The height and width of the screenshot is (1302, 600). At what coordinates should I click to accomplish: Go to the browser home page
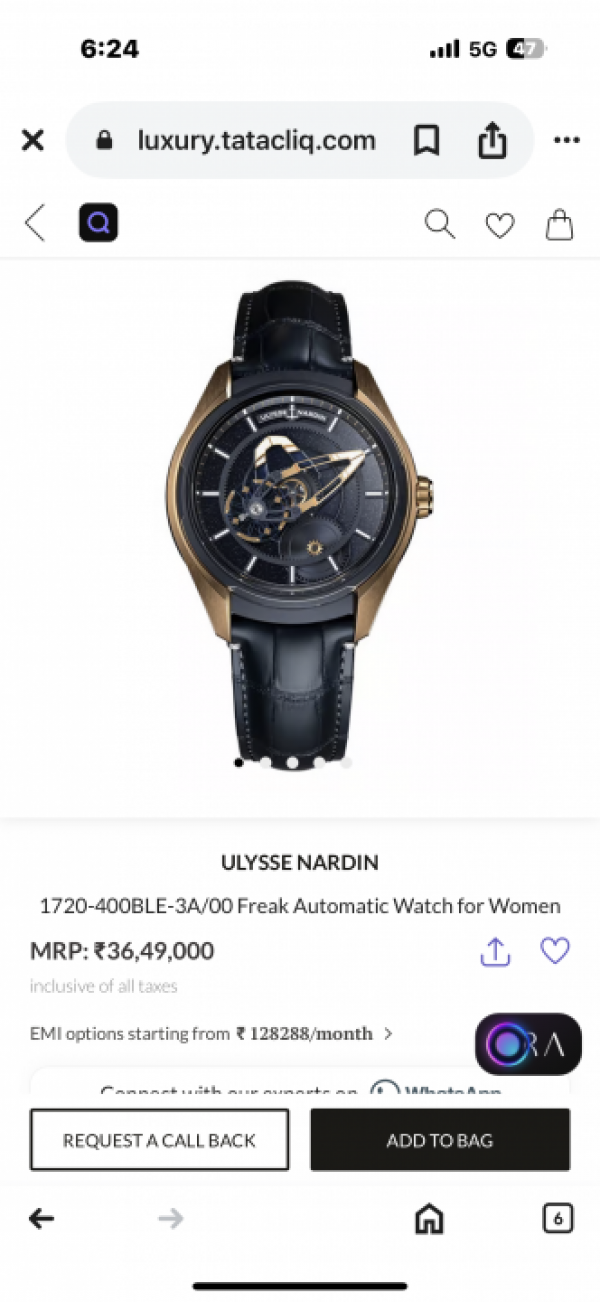[x=429, y=1218]
